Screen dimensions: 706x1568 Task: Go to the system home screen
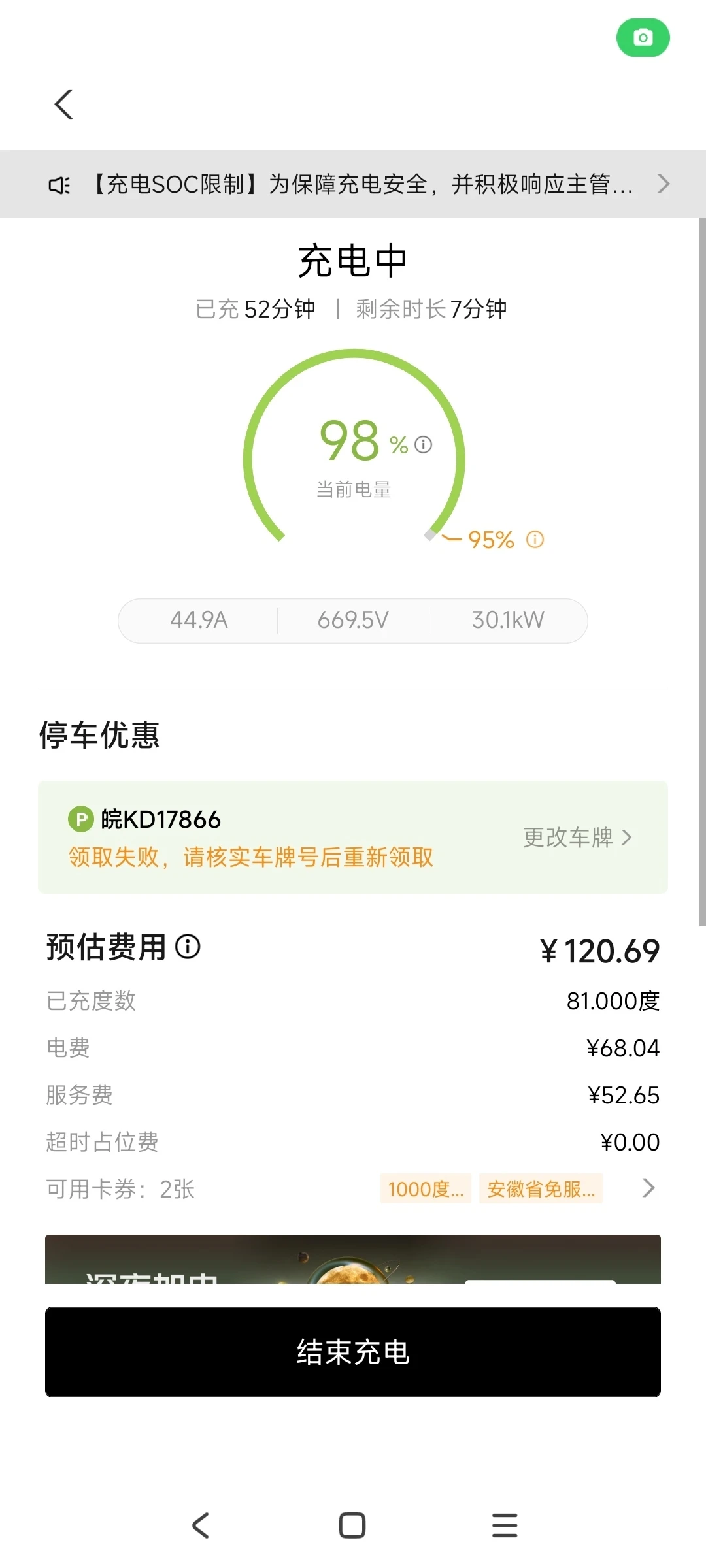click(x=352, y=1526)
